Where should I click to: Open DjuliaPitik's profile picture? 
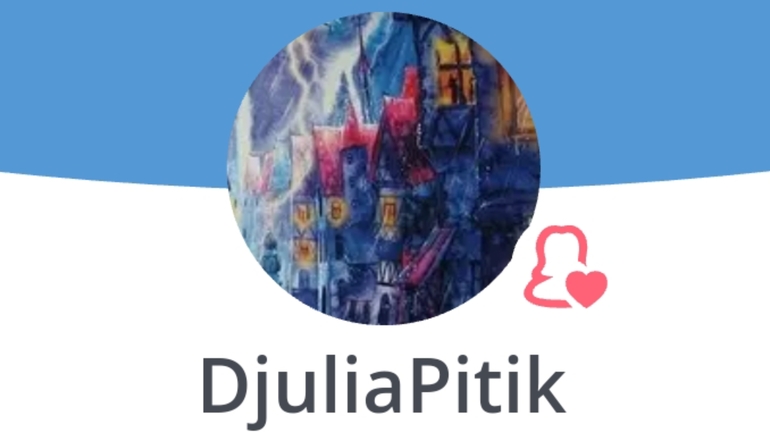pos(384,168)
